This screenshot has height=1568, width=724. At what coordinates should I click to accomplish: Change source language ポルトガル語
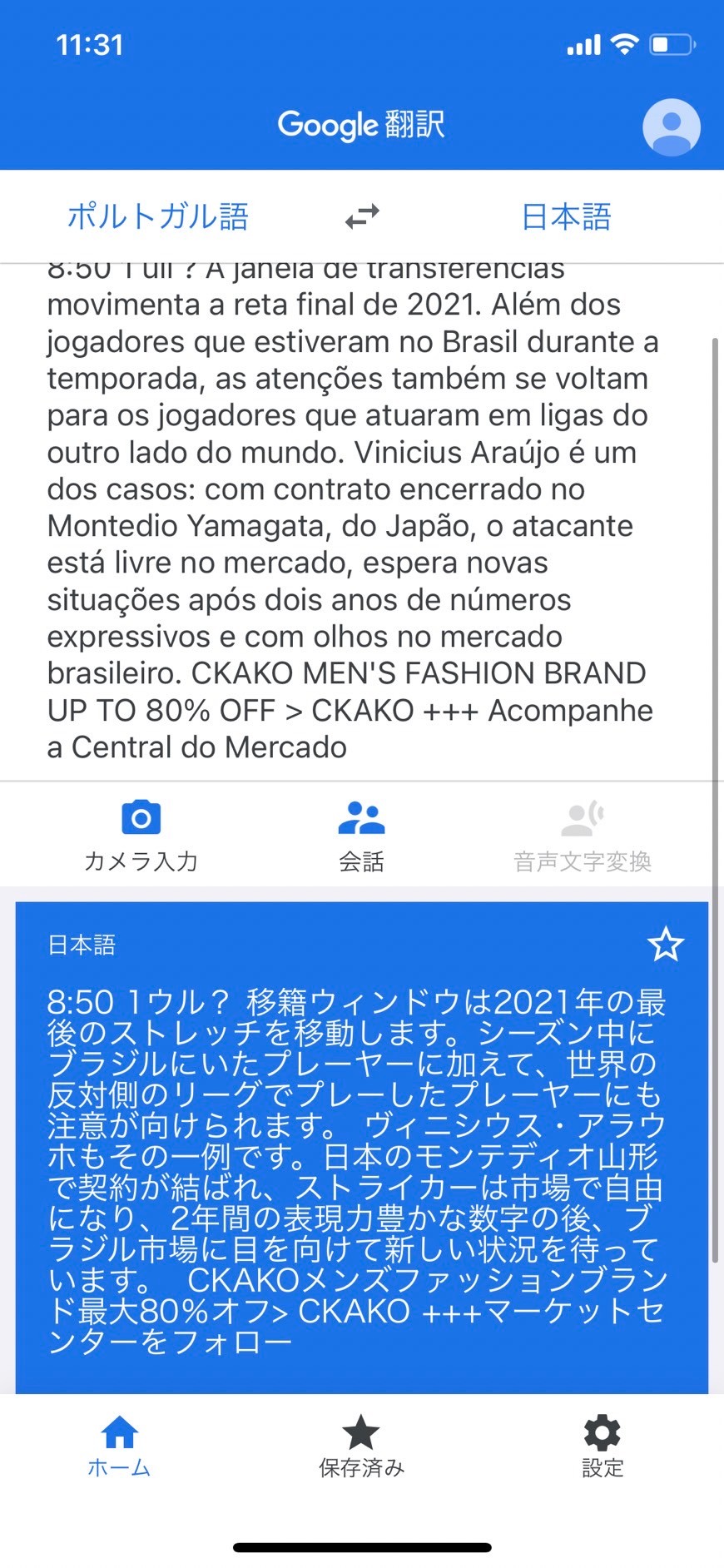(158, 216)
